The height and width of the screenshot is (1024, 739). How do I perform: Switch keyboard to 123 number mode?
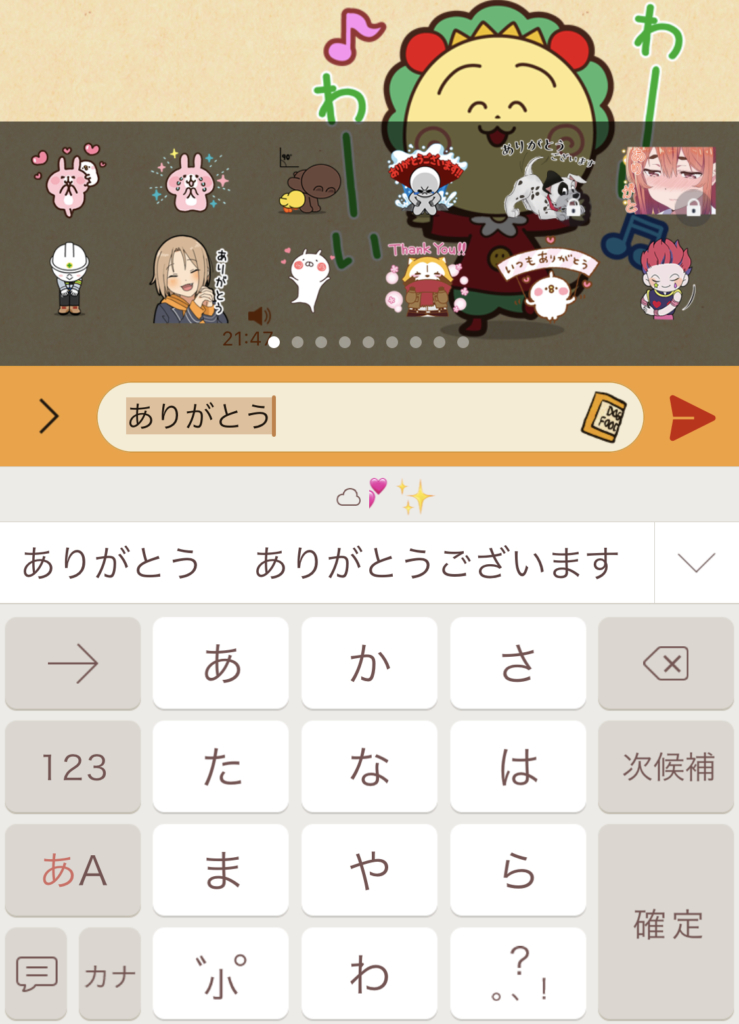click(x=73, y=767)
